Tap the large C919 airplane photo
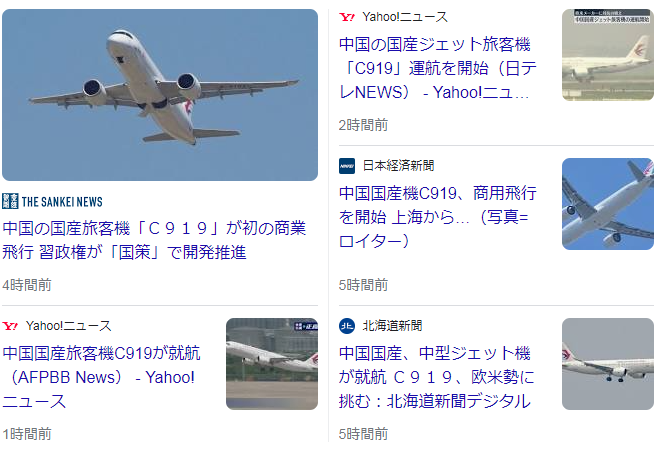This screenshot has width=672, height=451. [160, 95]
